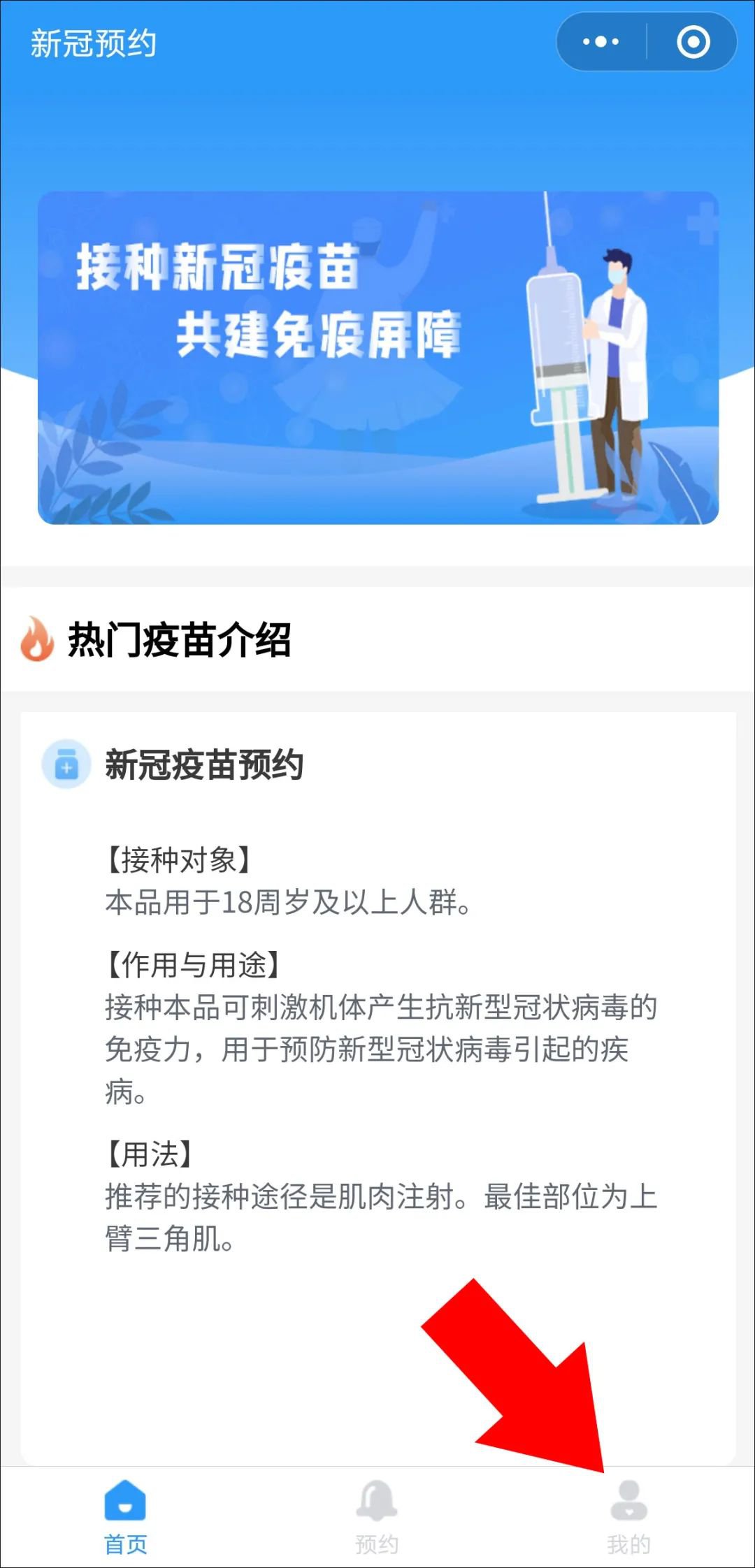
Task: Close the mini program via circle icon
Action: coord(693,42)
